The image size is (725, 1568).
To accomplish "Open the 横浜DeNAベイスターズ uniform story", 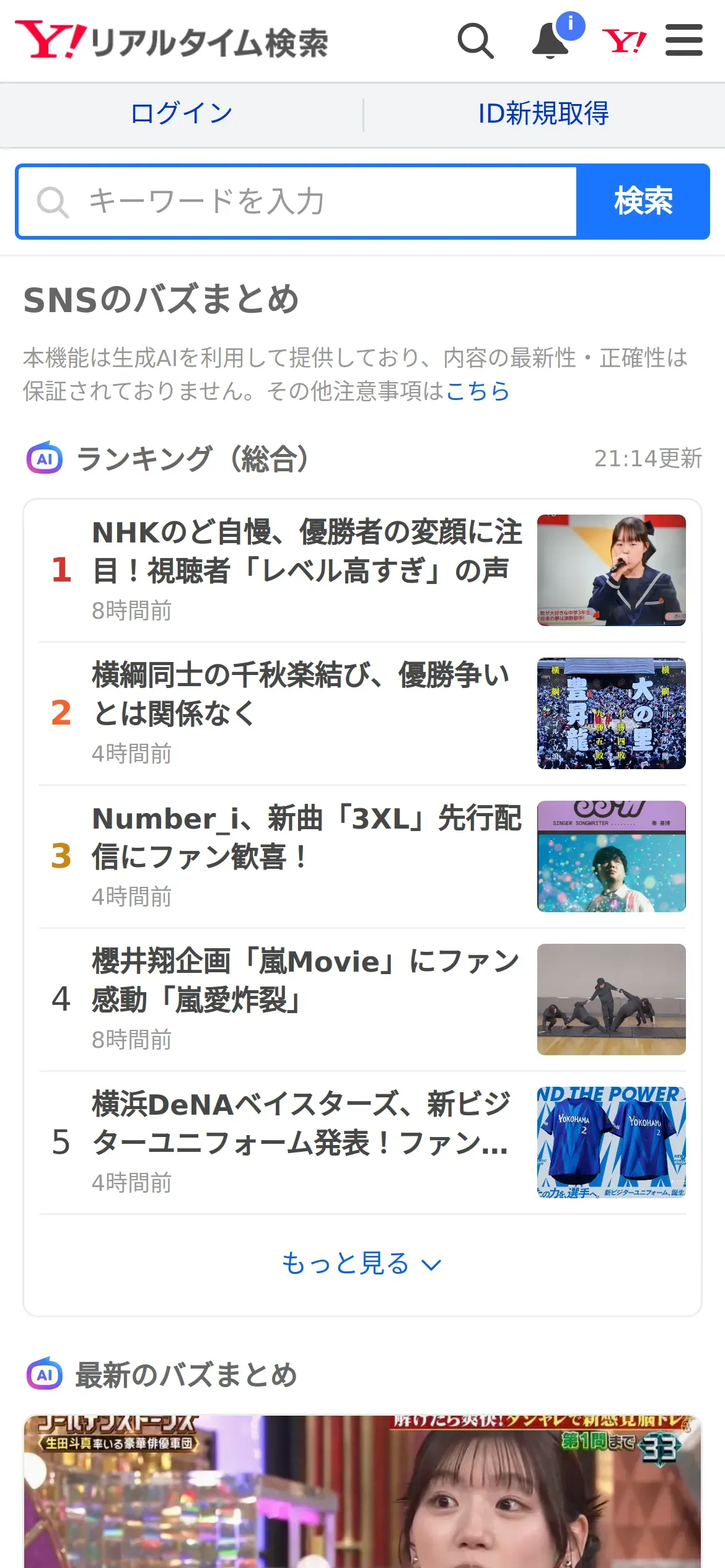I will coord(301,1123).
